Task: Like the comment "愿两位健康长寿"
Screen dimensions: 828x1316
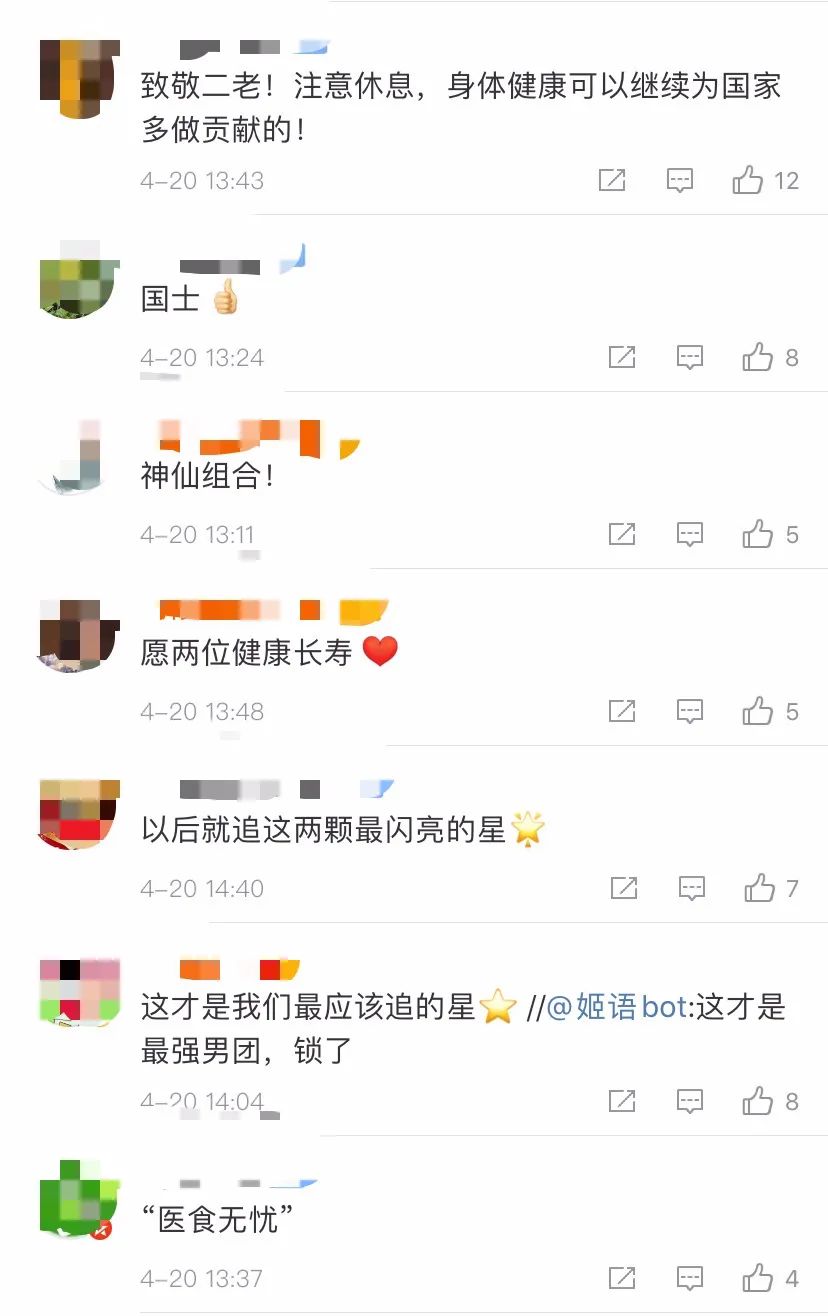Action: 758,712
